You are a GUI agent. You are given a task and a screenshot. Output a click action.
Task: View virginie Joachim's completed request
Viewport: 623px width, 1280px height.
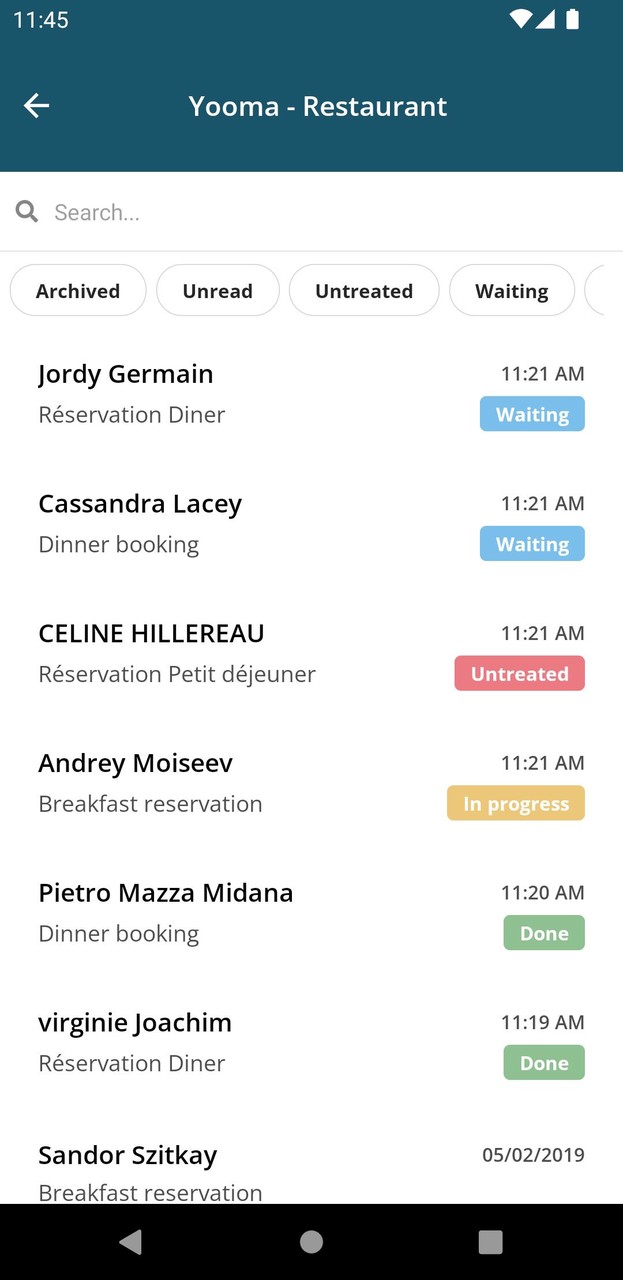pos(311,1042)
